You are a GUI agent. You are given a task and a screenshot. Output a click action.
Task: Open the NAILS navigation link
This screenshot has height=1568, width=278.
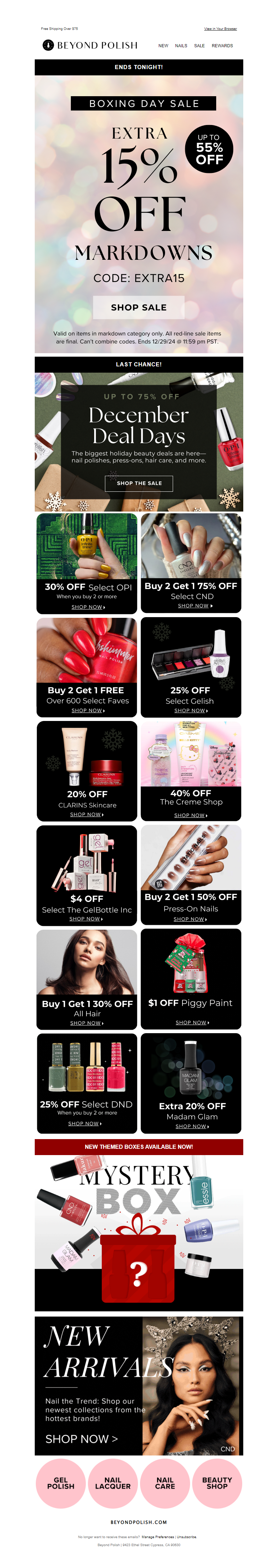coord(181,45)
